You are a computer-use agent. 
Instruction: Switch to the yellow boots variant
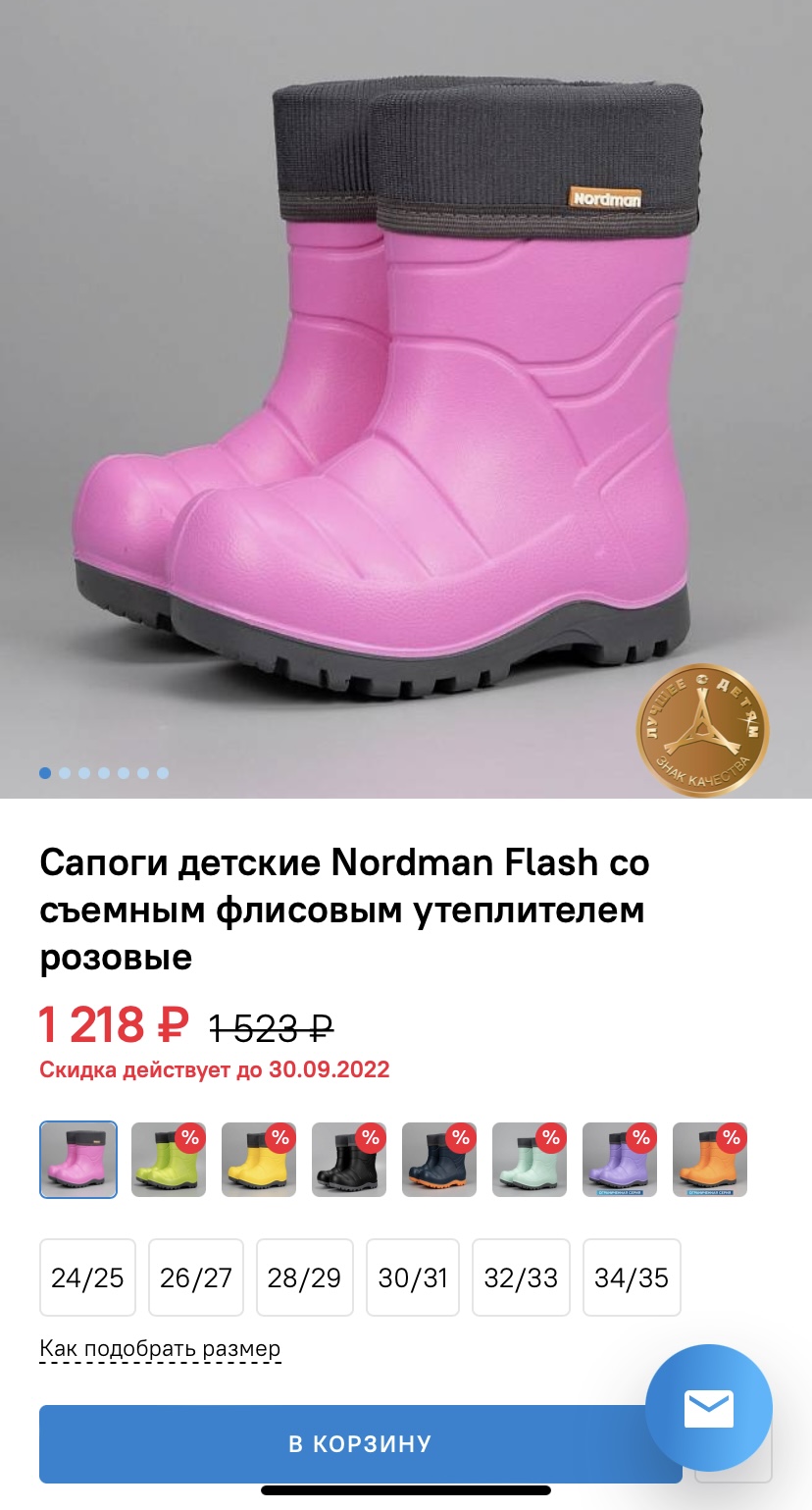(x=259, y=1160)
